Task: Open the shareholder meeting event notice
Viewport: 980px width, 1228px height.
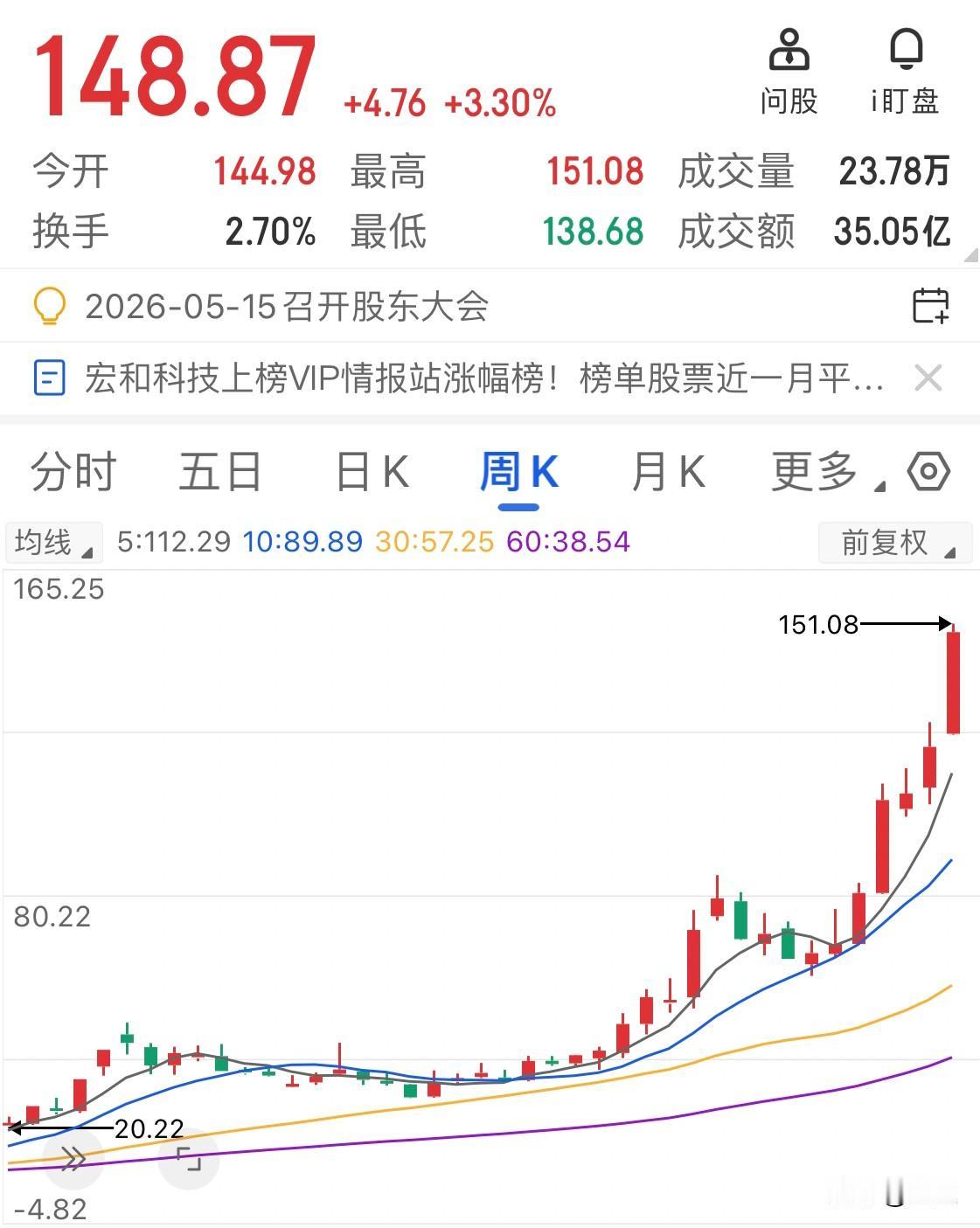Action: click(287, 307)
